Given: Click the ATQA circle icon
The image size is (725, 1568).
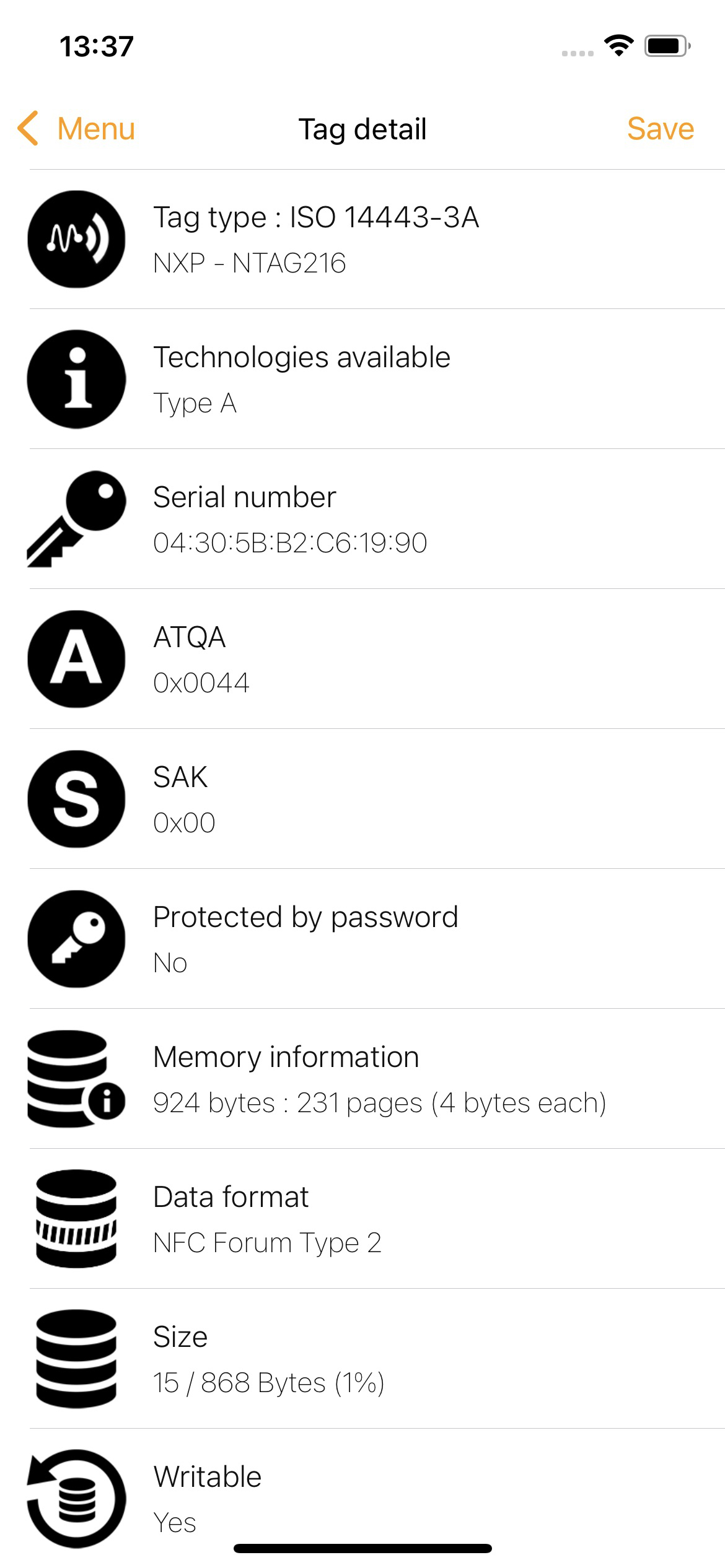Looking at the screenshot, I should [76, 659].
